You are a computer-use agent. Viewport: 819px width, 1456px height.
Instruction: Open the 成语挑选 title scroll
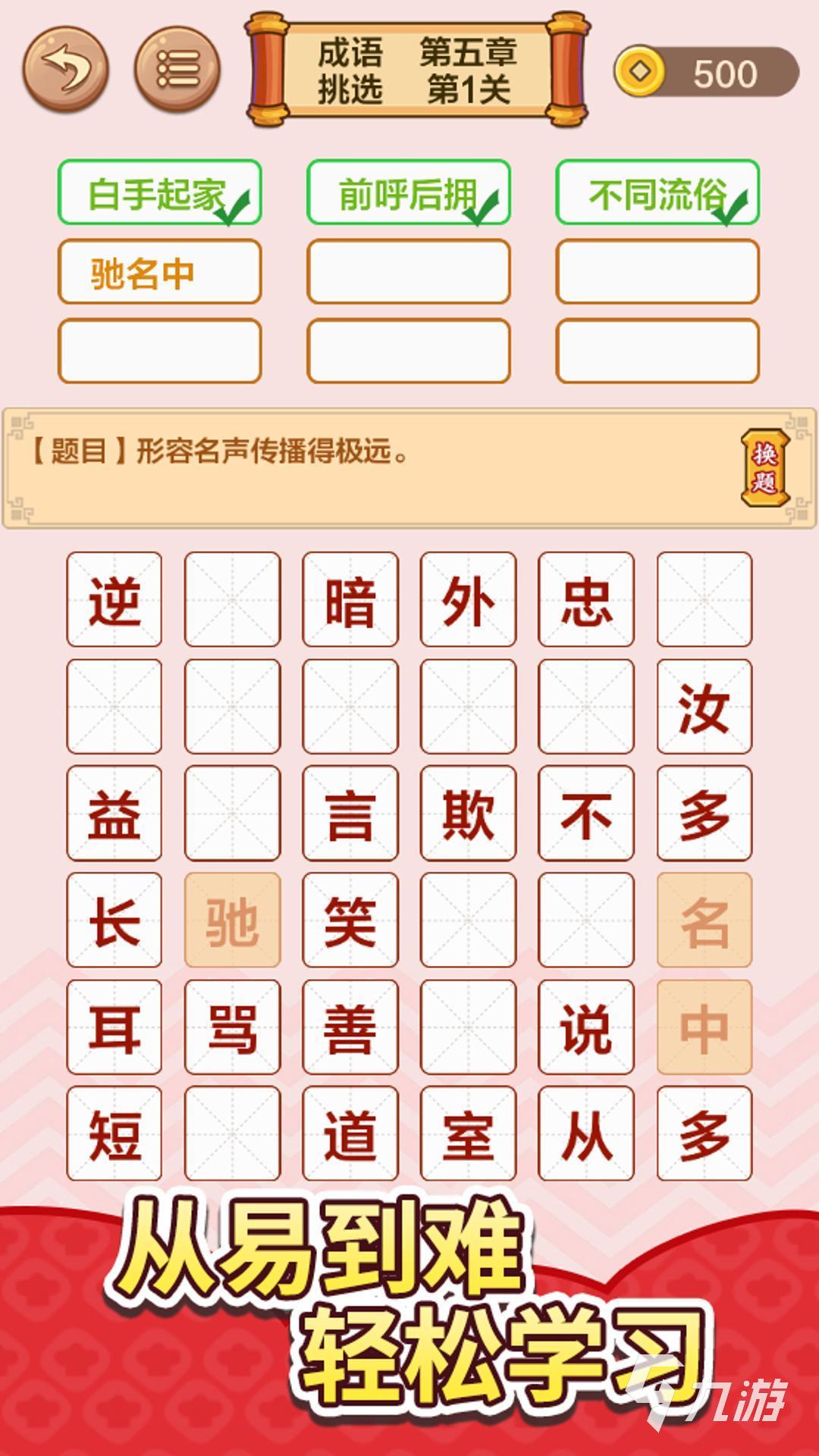409,68
